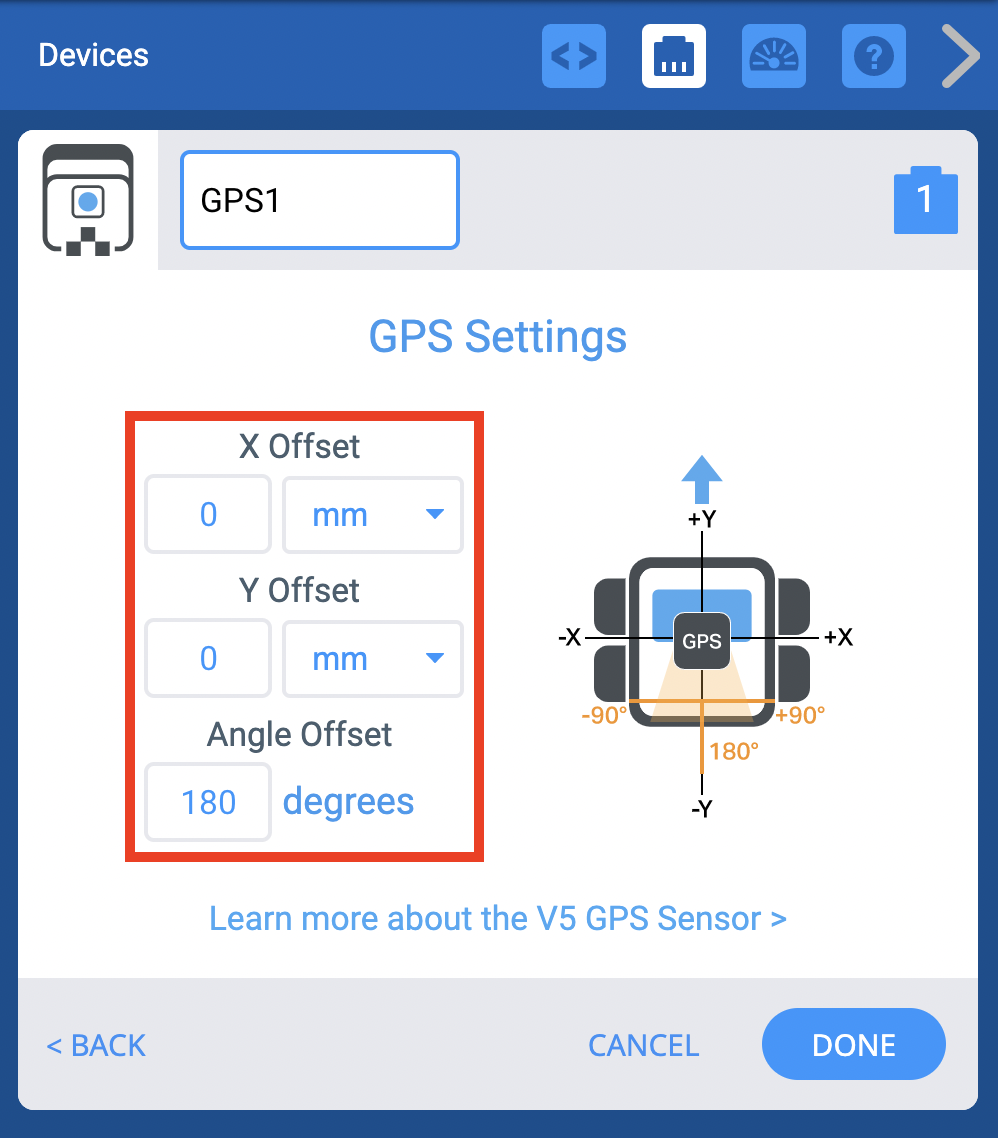Open the help question mark
Image resolution: width=998 pixels, height=1138 pixels.
click(x=874, y=56)
